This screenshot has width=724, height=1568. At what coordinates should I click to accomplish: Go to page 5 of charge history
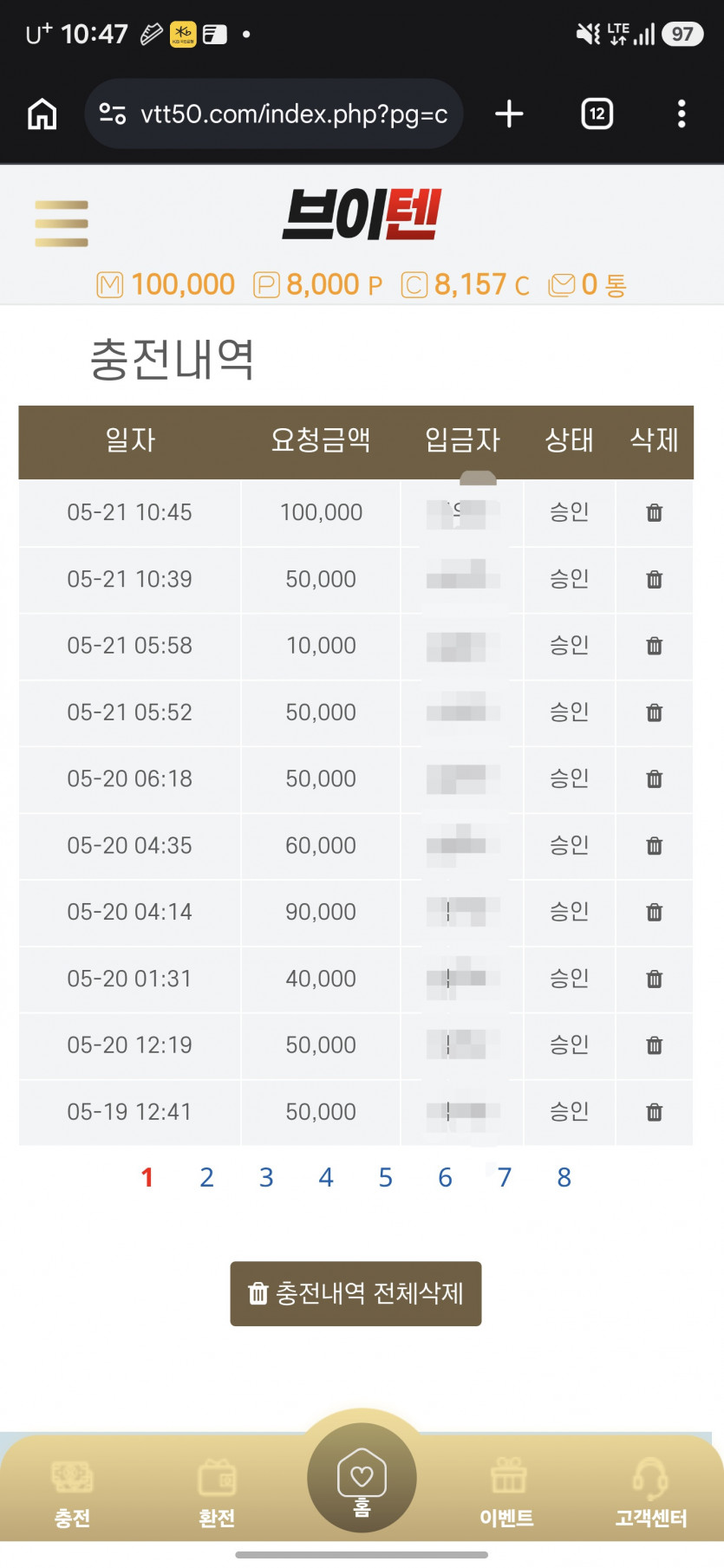coord(385,1177)
